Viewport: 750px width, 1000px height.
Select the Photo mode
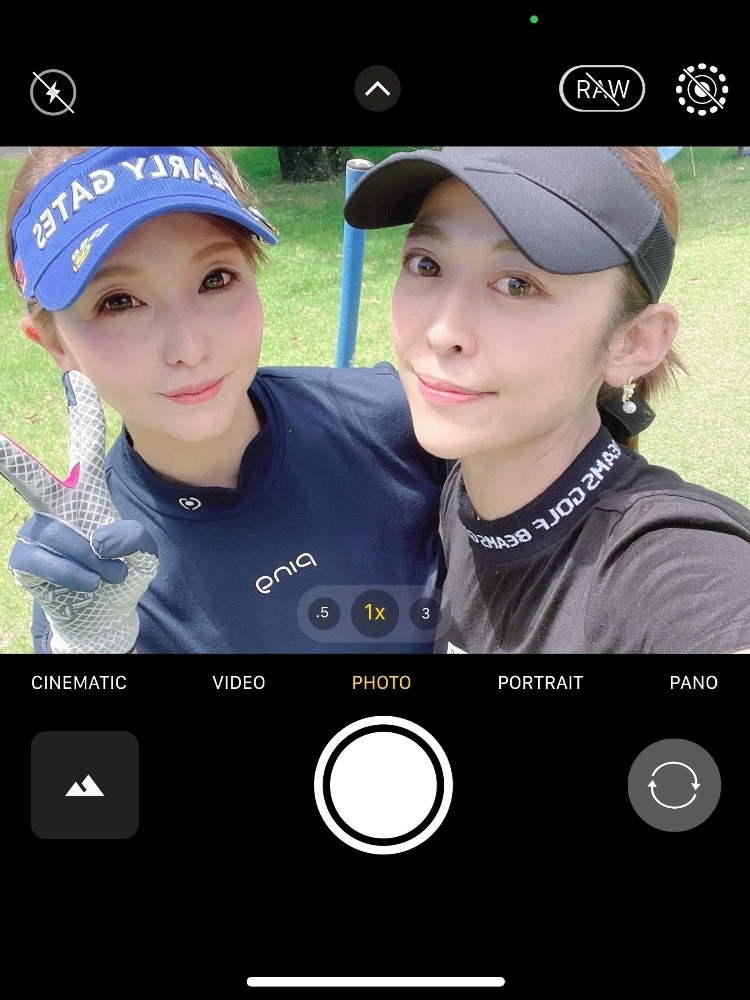point(381,683)
